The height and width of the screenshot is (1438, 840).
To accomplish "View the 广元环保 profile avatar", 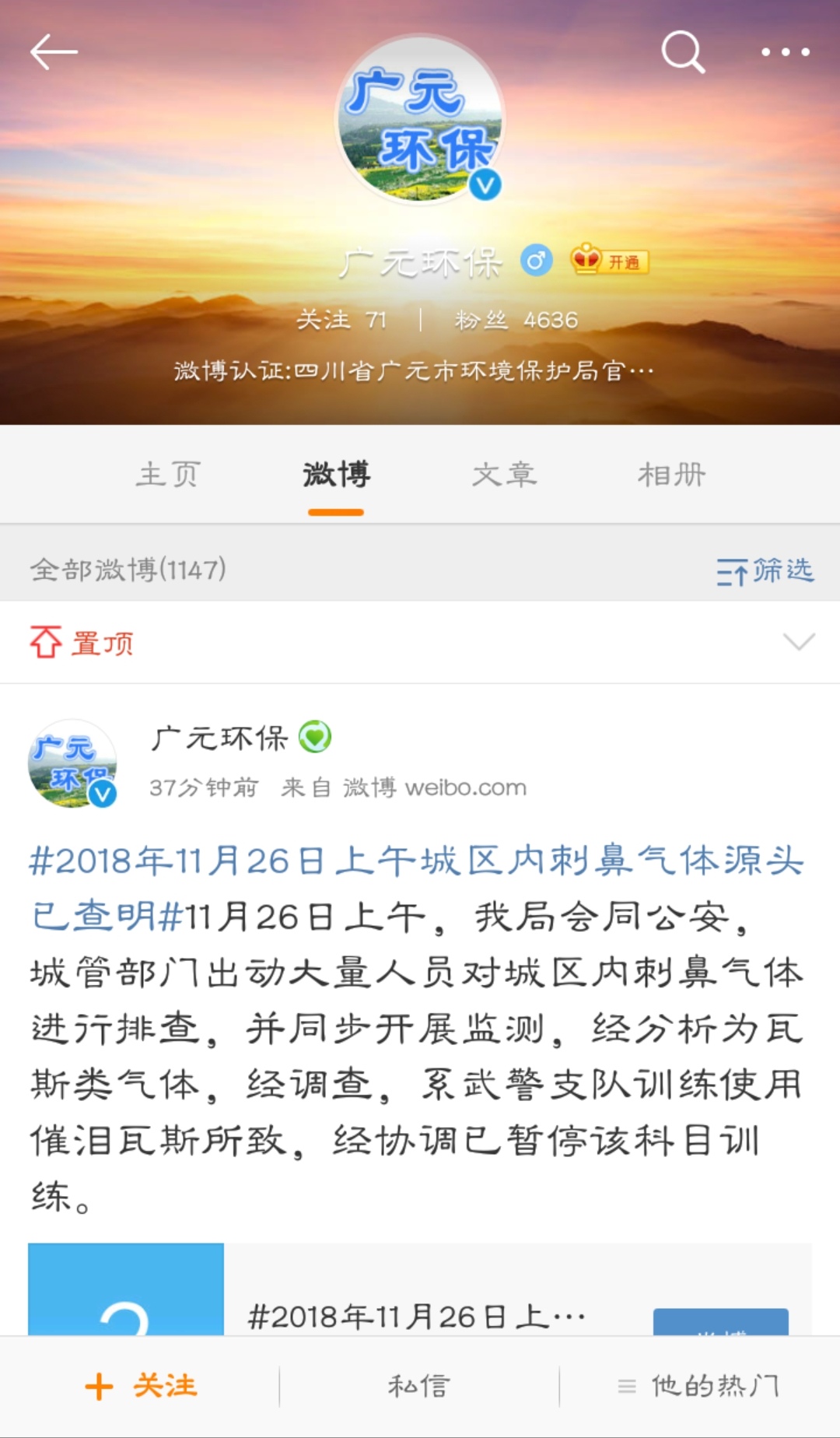I will point(420,121).
